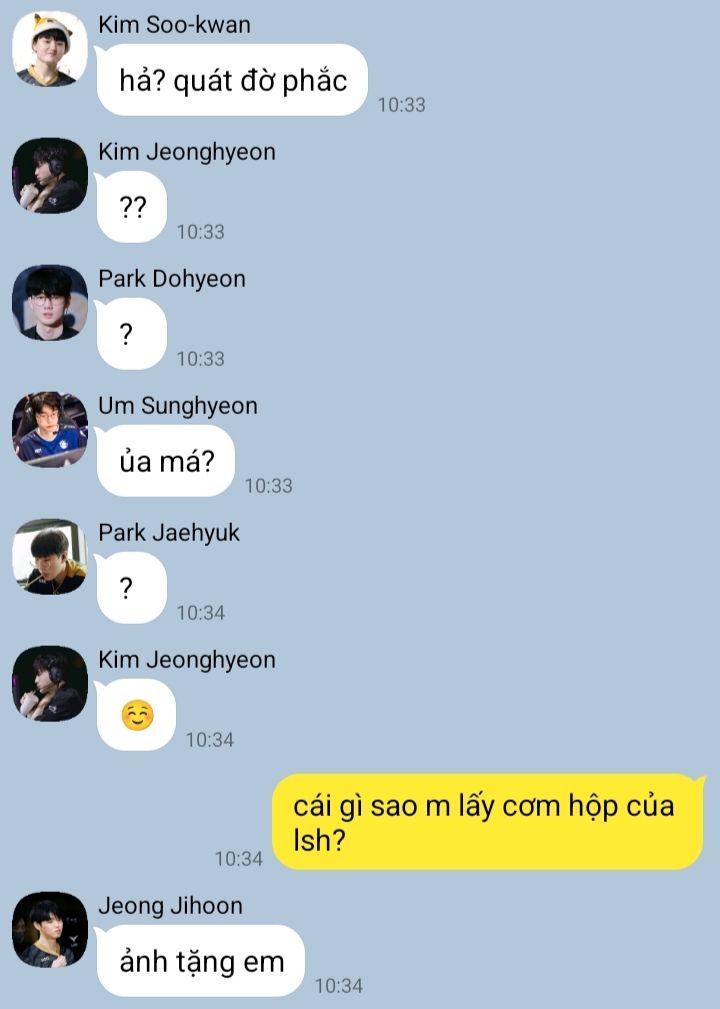Open Kim Soo-kwan's profile picture
The width and height of the screenshot is (720, 1009).
[x=49, y=49]
